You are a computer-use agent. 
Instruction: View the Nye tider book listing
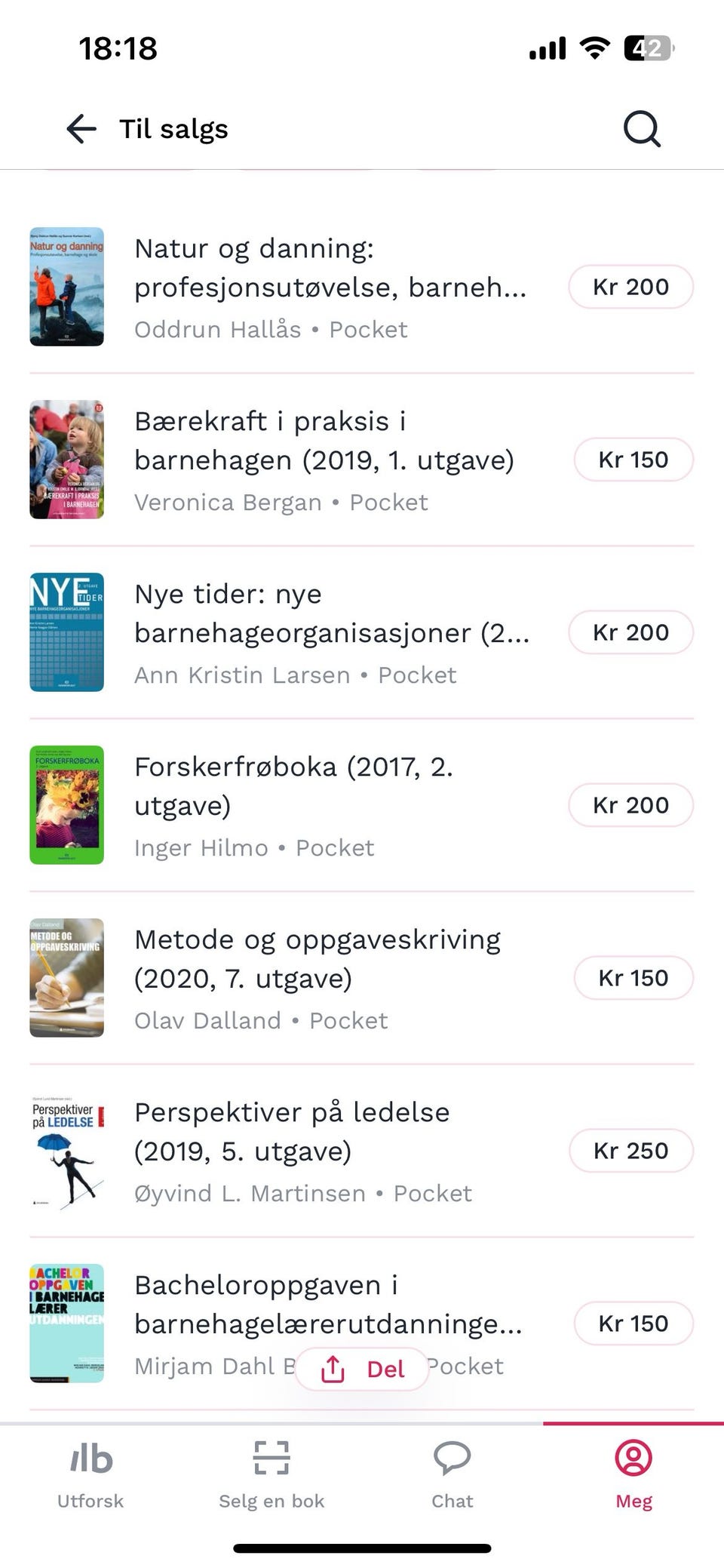[x=332, y=632]
